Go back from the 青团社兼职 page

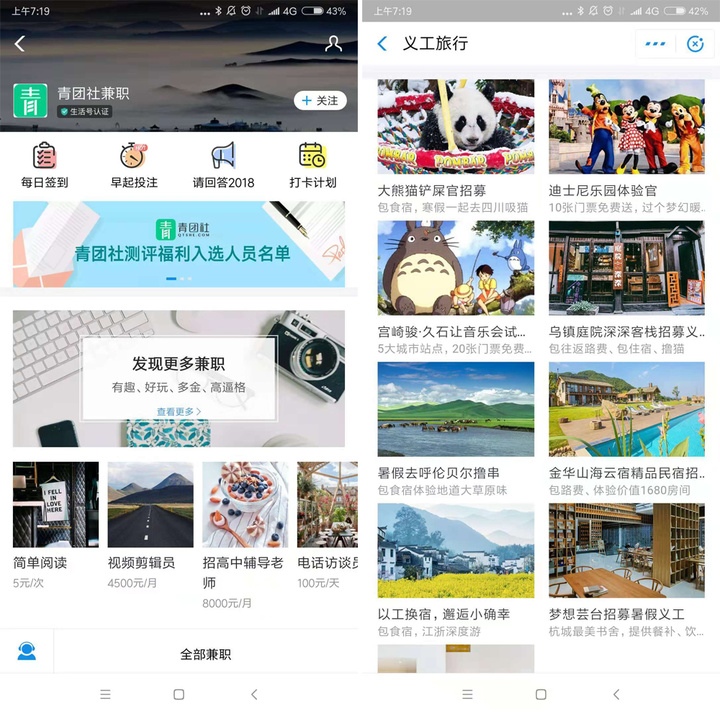(20, 44)
